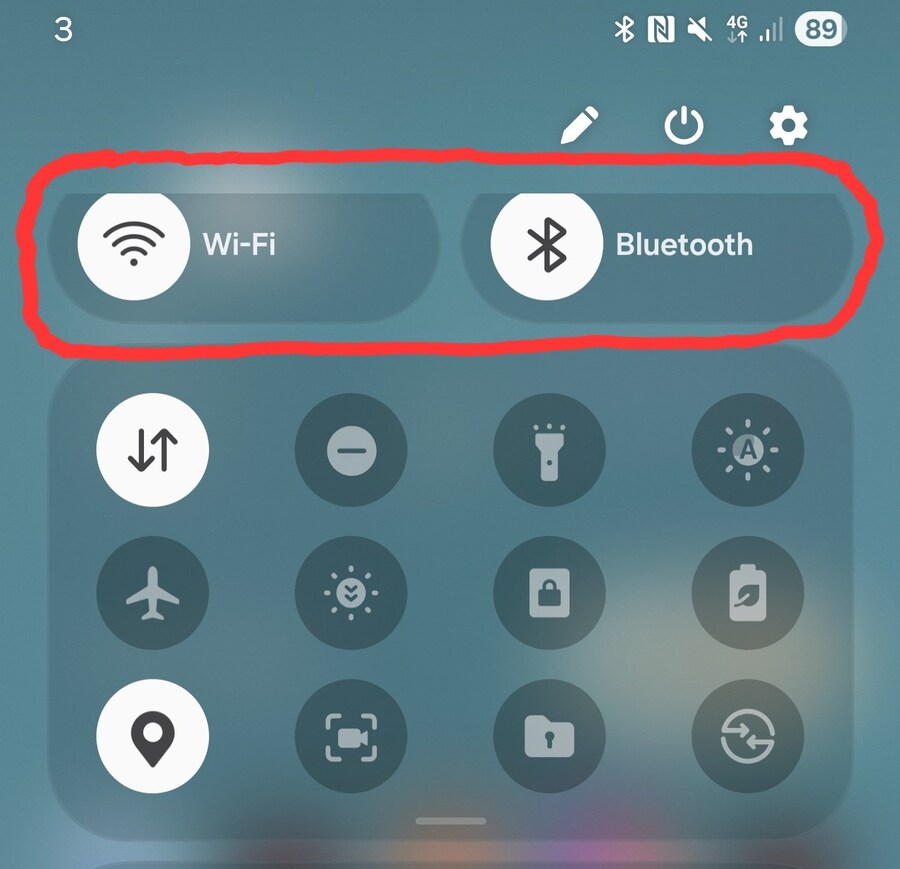Enable Do Not Disturb mode
Viewport: 900px width, 869px height.
click(x=351, y=450)
